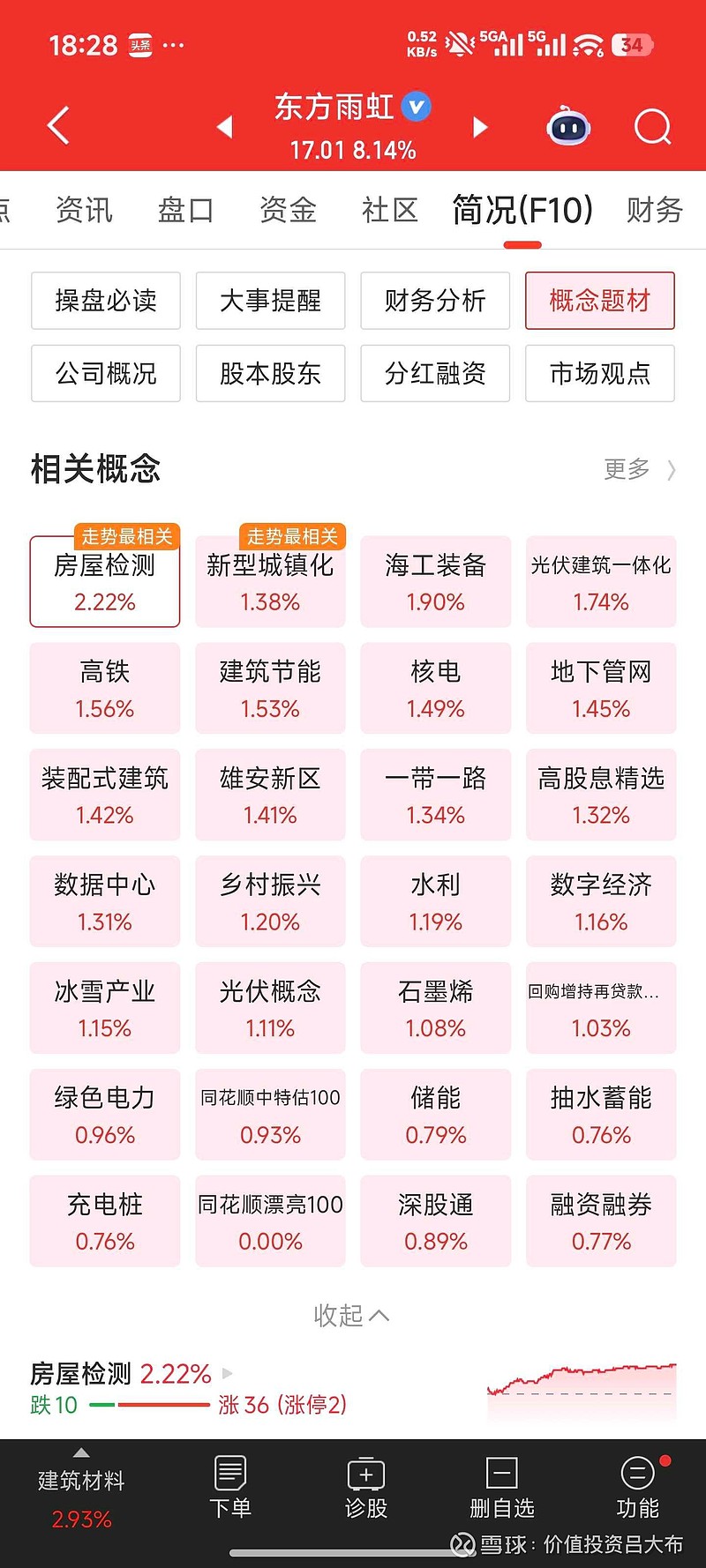This screenshot has width=706, height=1568.
Task: Collapse the concept list via 收起
Action: click(351, 1314)
